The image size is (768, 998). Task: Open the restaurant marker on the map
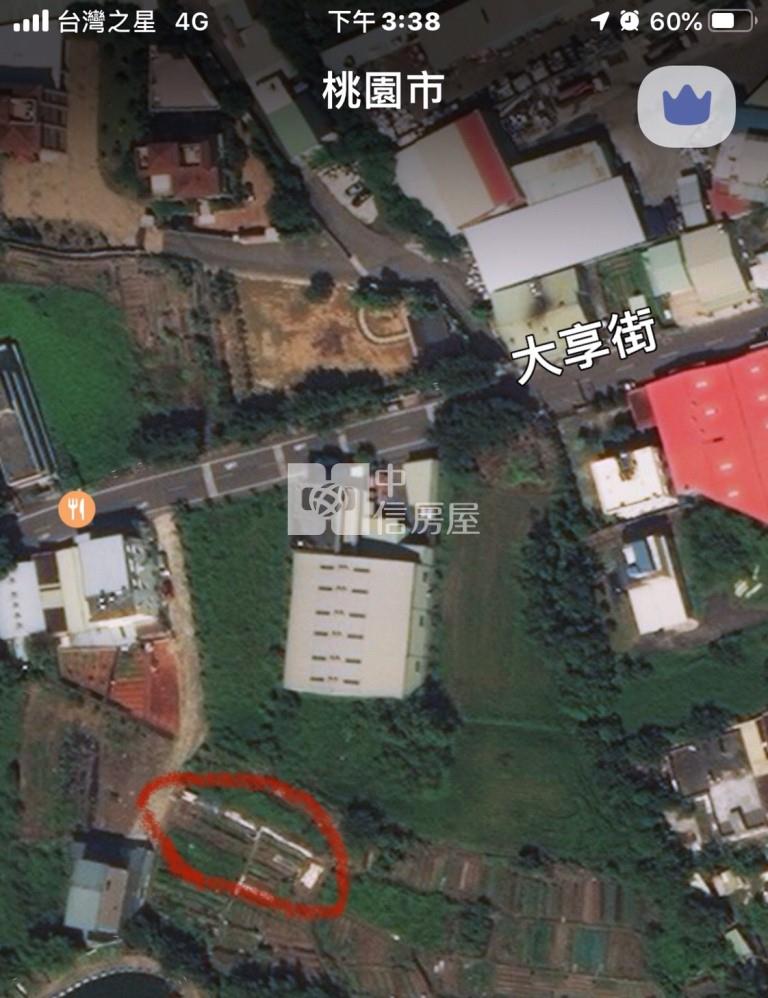[x=76, y=509]
